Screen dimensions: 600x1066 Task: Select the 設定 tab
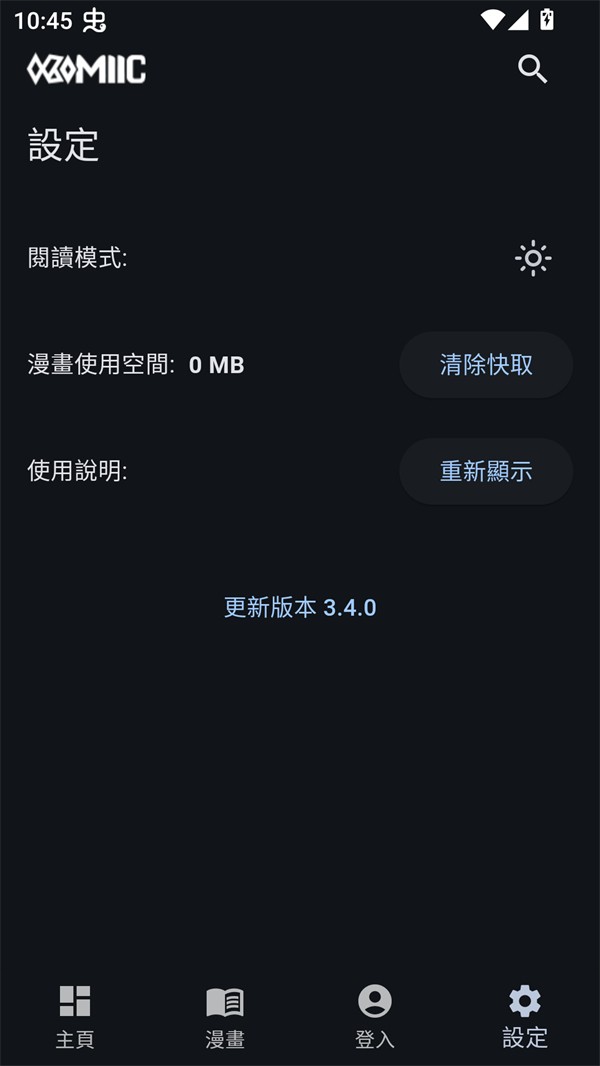(x=525, y=1016)
